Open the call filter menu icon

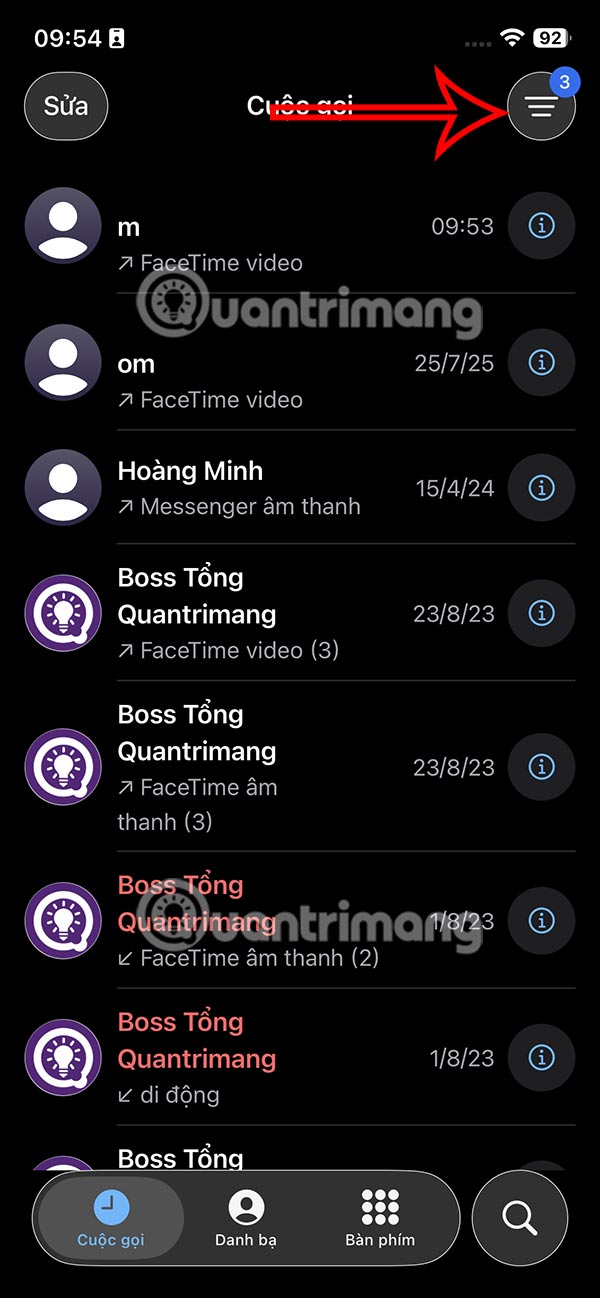point(541,106)
